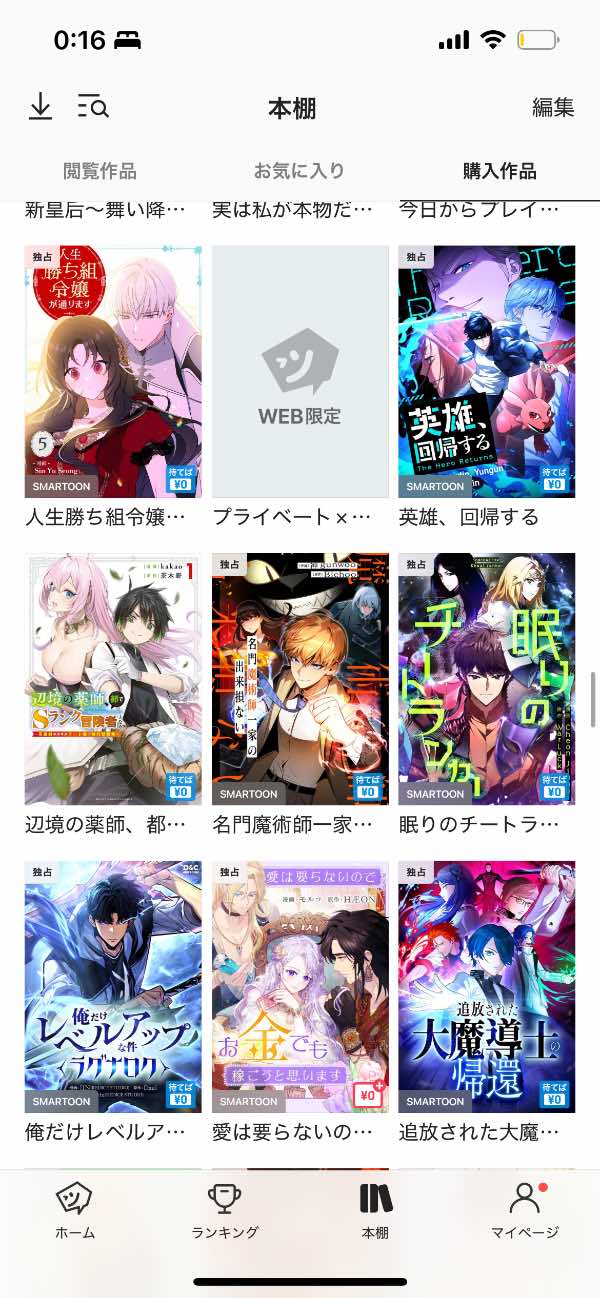Go to the ホーム tab
600x1298 pixels.
coord(75,1211)
